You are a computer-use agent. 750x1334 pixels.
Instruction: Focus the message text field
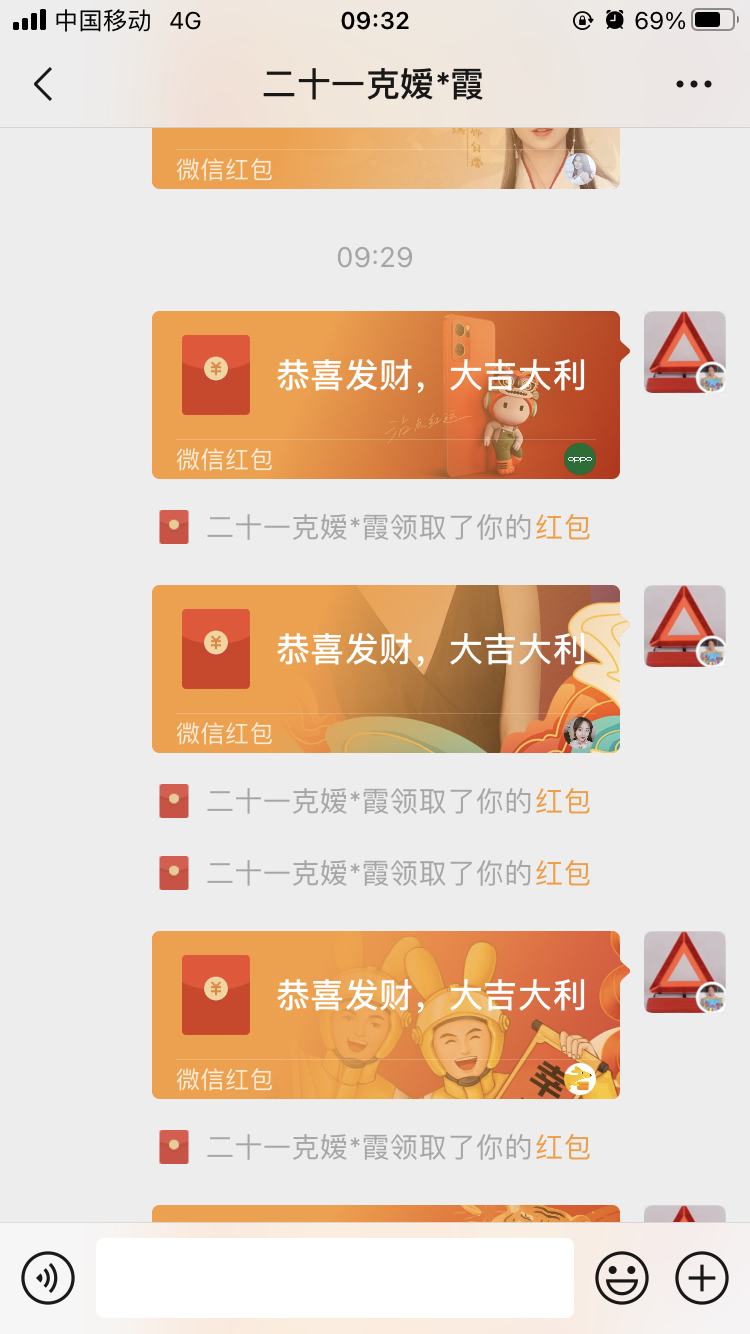[334, 1277]
